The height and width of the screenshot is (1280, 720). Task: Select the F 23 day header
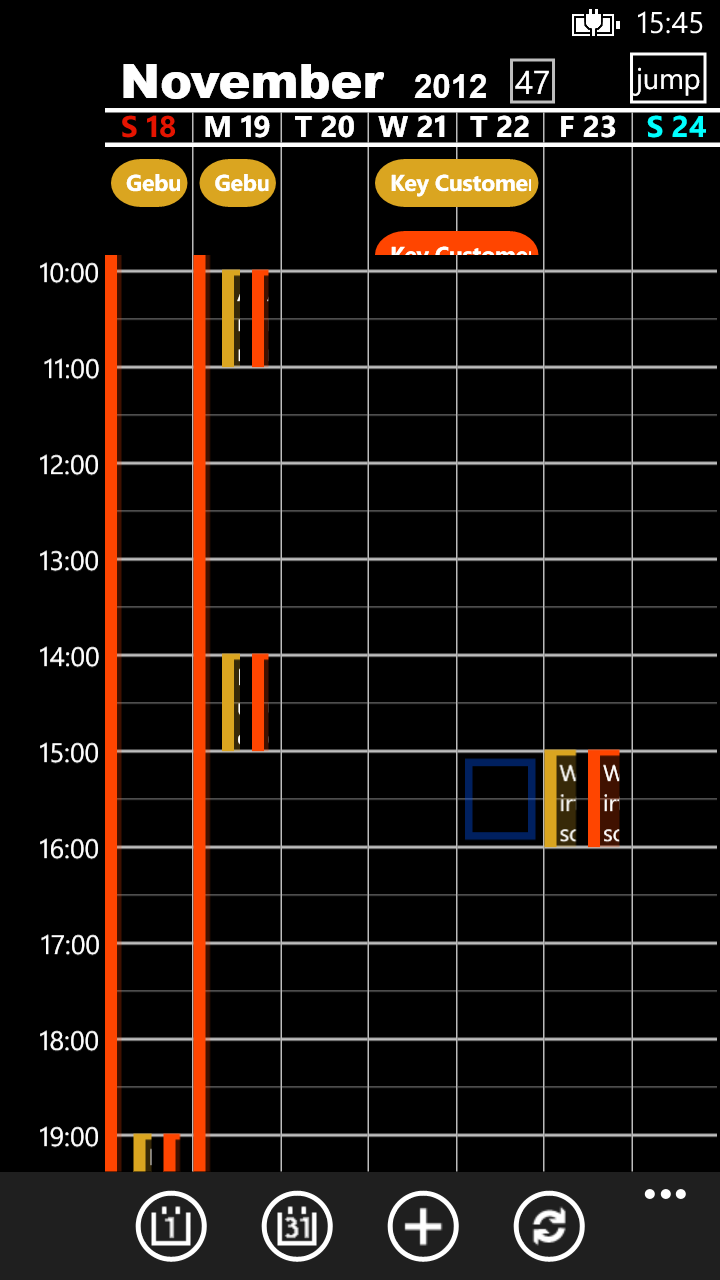(587, 127)
